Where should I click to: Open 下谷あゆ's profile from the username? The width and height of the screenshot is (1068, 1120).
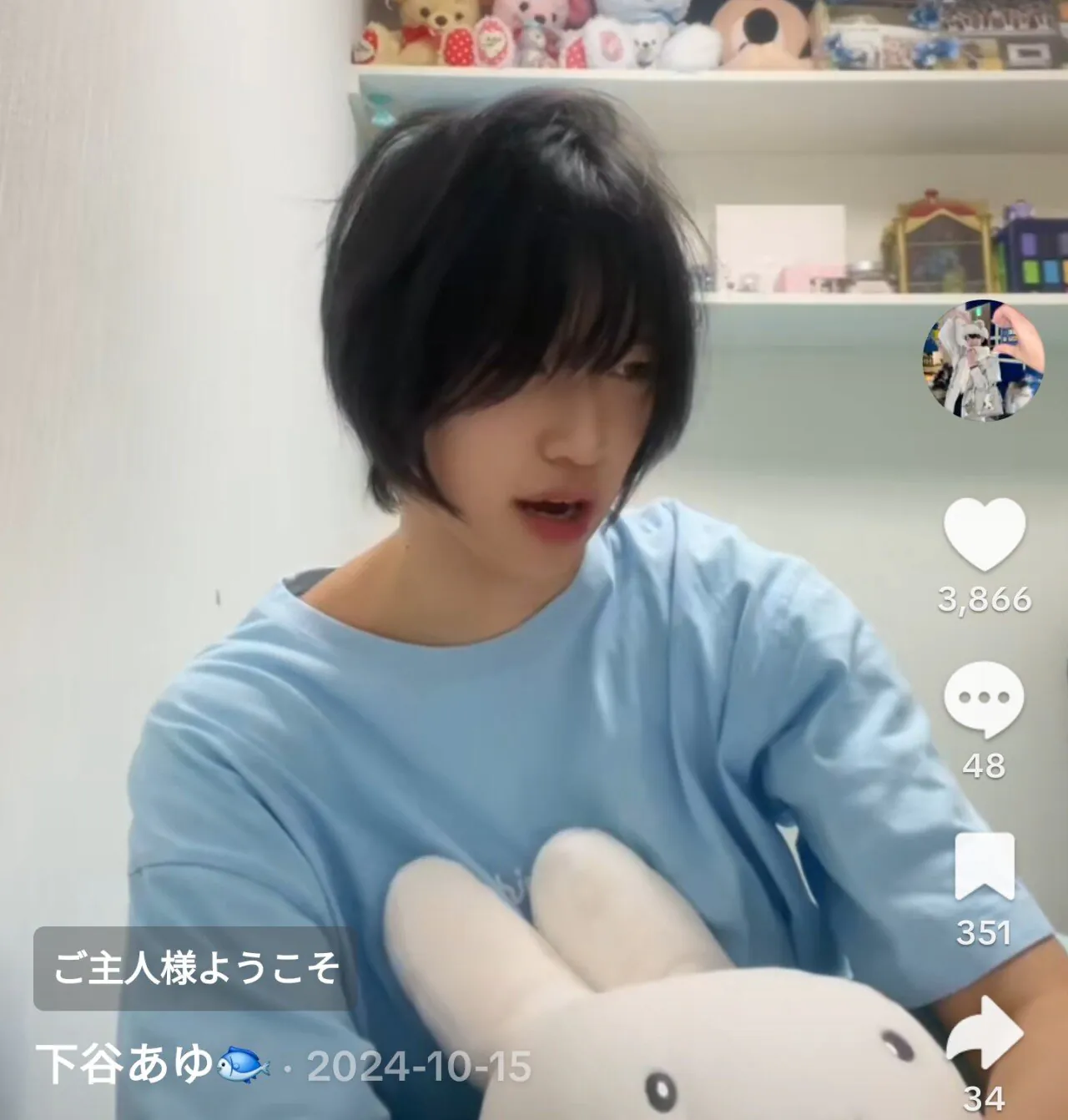coord(125,1064)
